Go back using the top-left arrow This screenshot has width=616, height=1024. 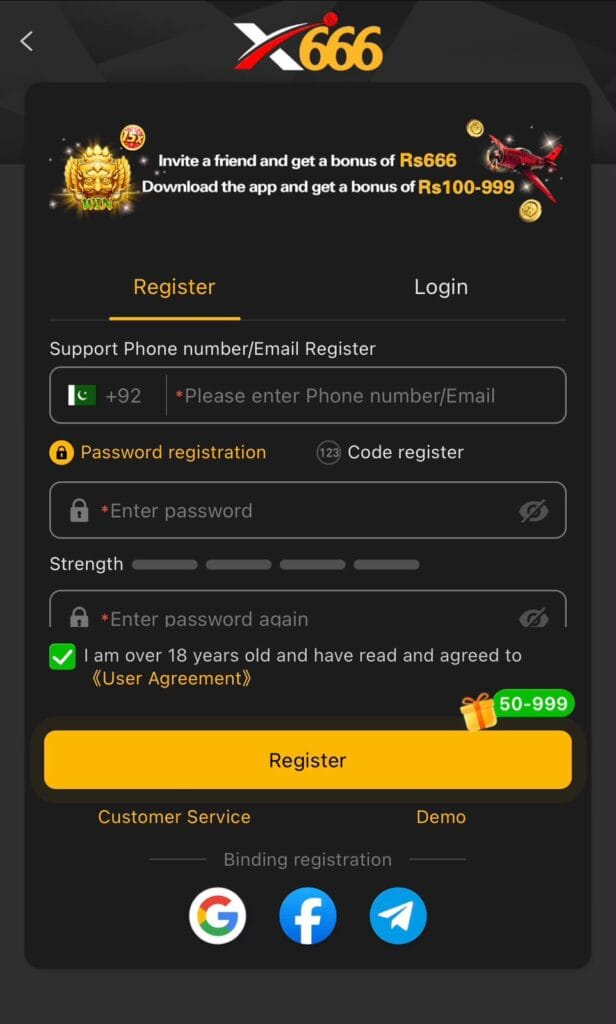26,41
